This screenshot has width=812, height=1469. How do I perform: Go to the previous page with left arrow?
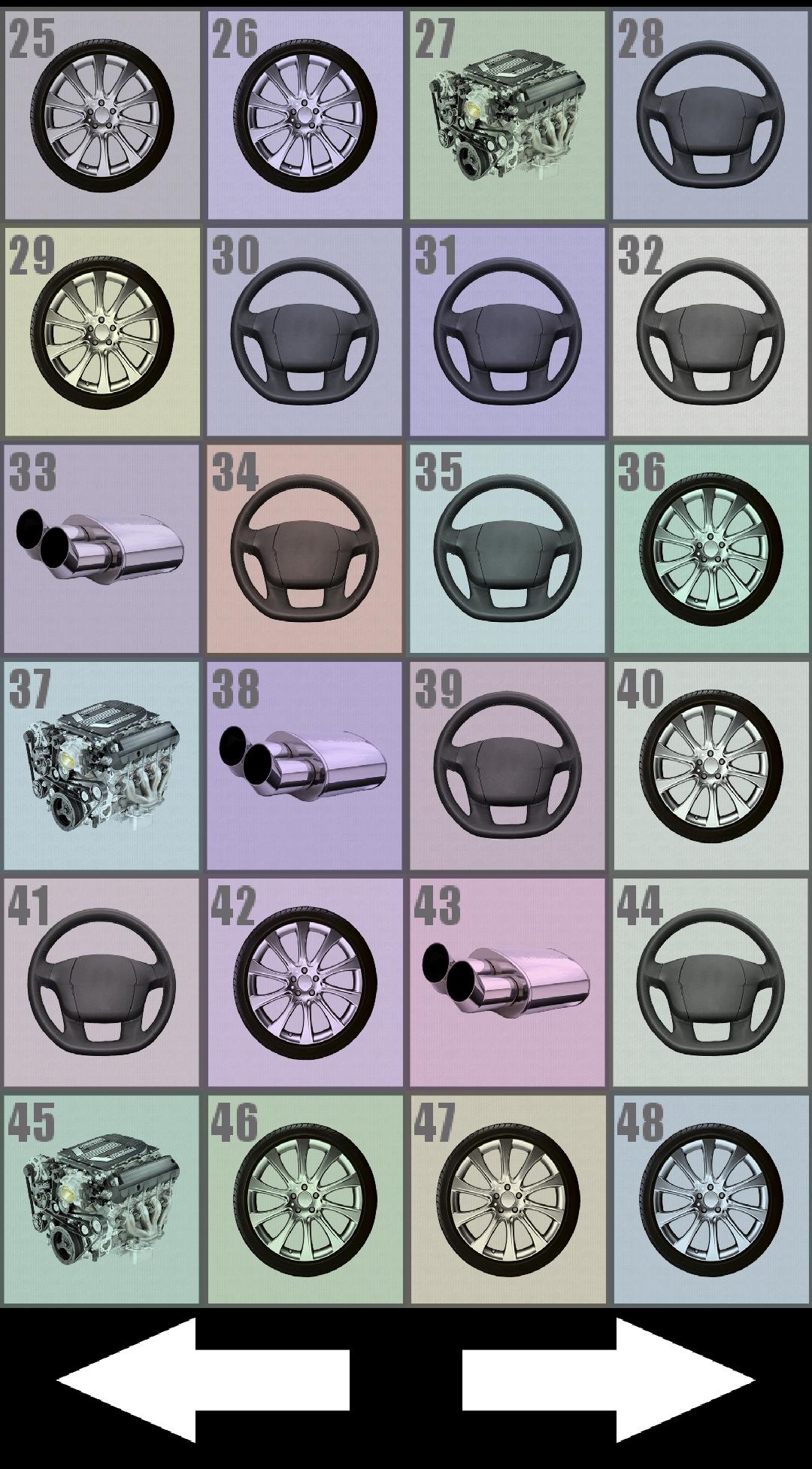(201, 1379)
